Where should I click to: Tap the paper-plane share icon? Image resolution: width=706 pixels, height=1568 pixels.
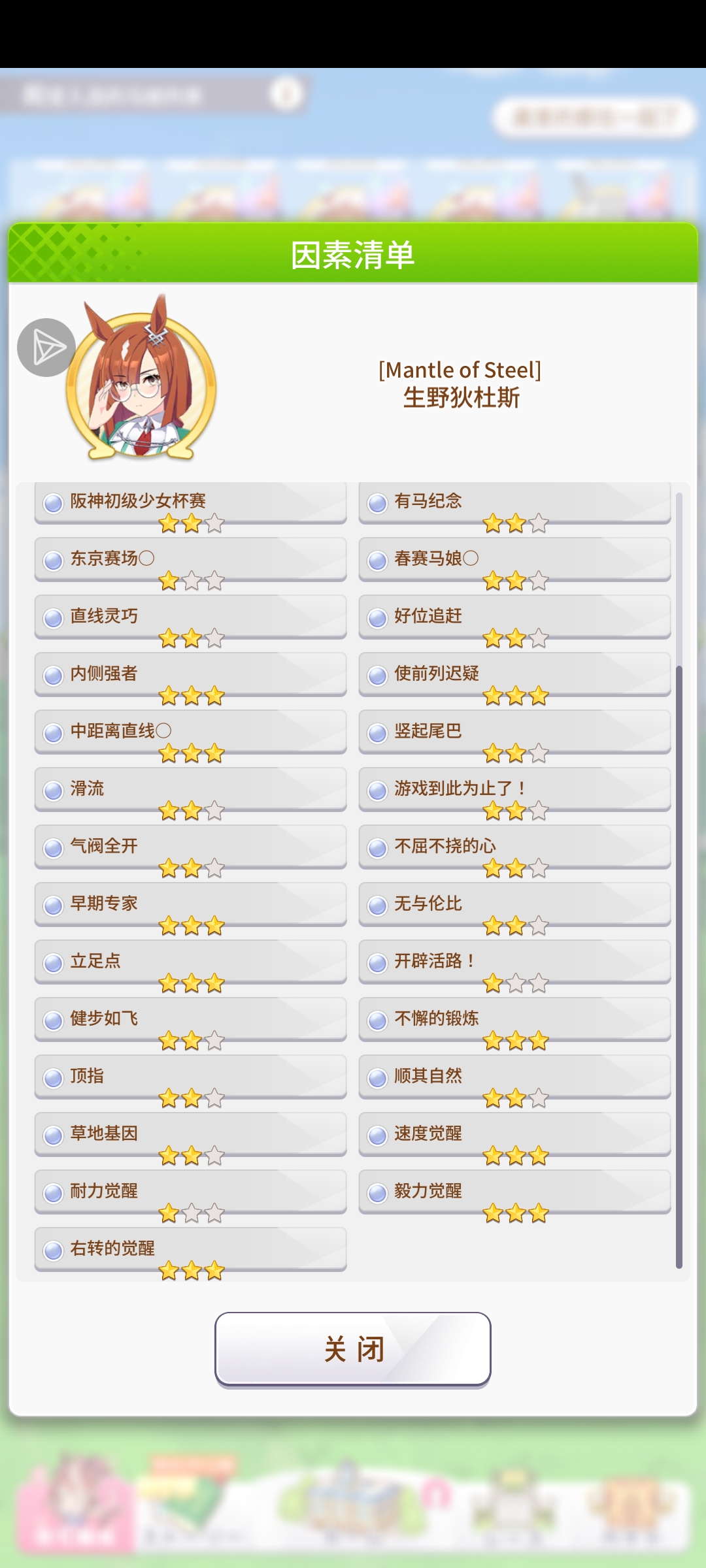click(46, 348)
